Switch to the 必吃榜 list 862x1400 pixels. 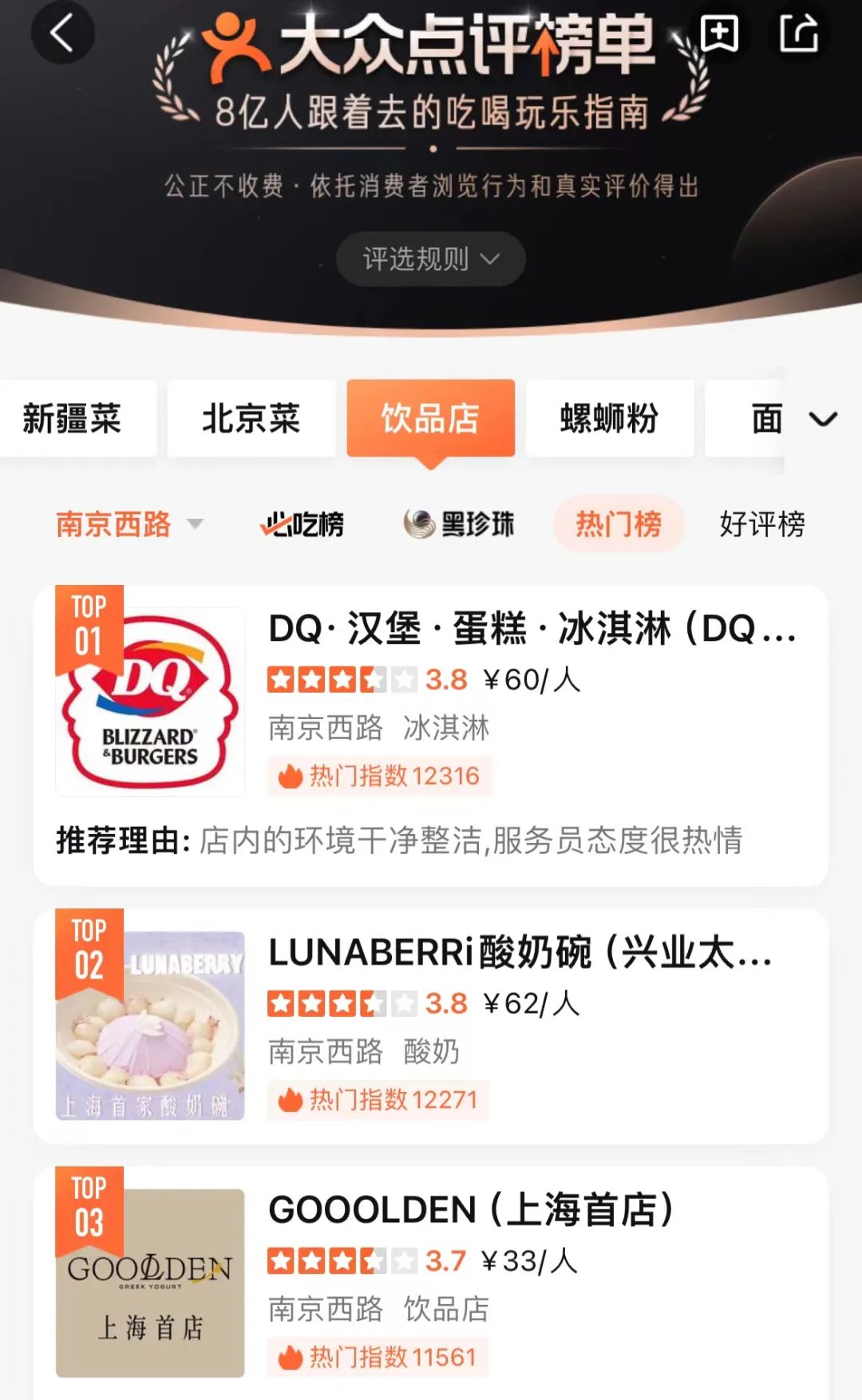[302, 524]
